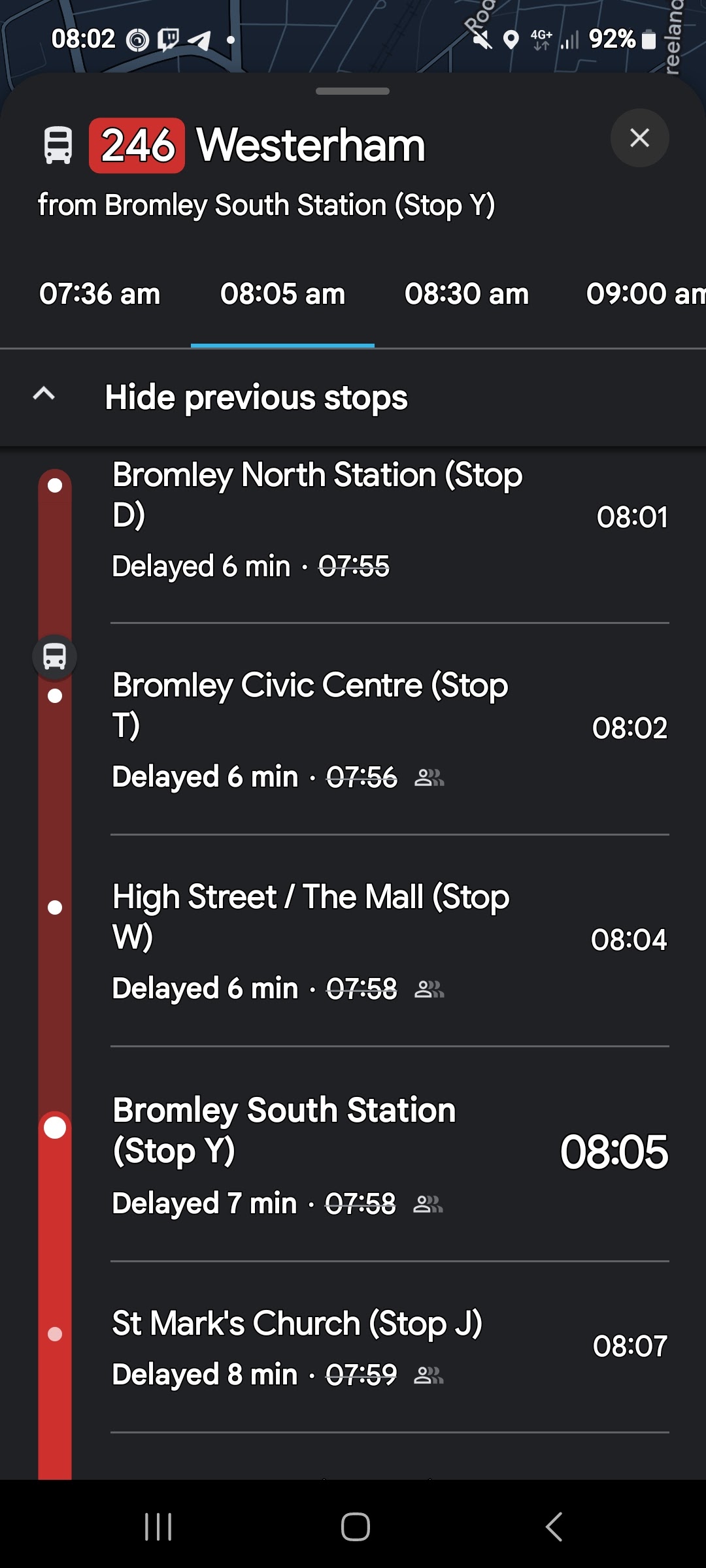Screen dimensions: 706x1568
Task: Collapse the Hide previous stops row
Action: (x=255, y=397)
